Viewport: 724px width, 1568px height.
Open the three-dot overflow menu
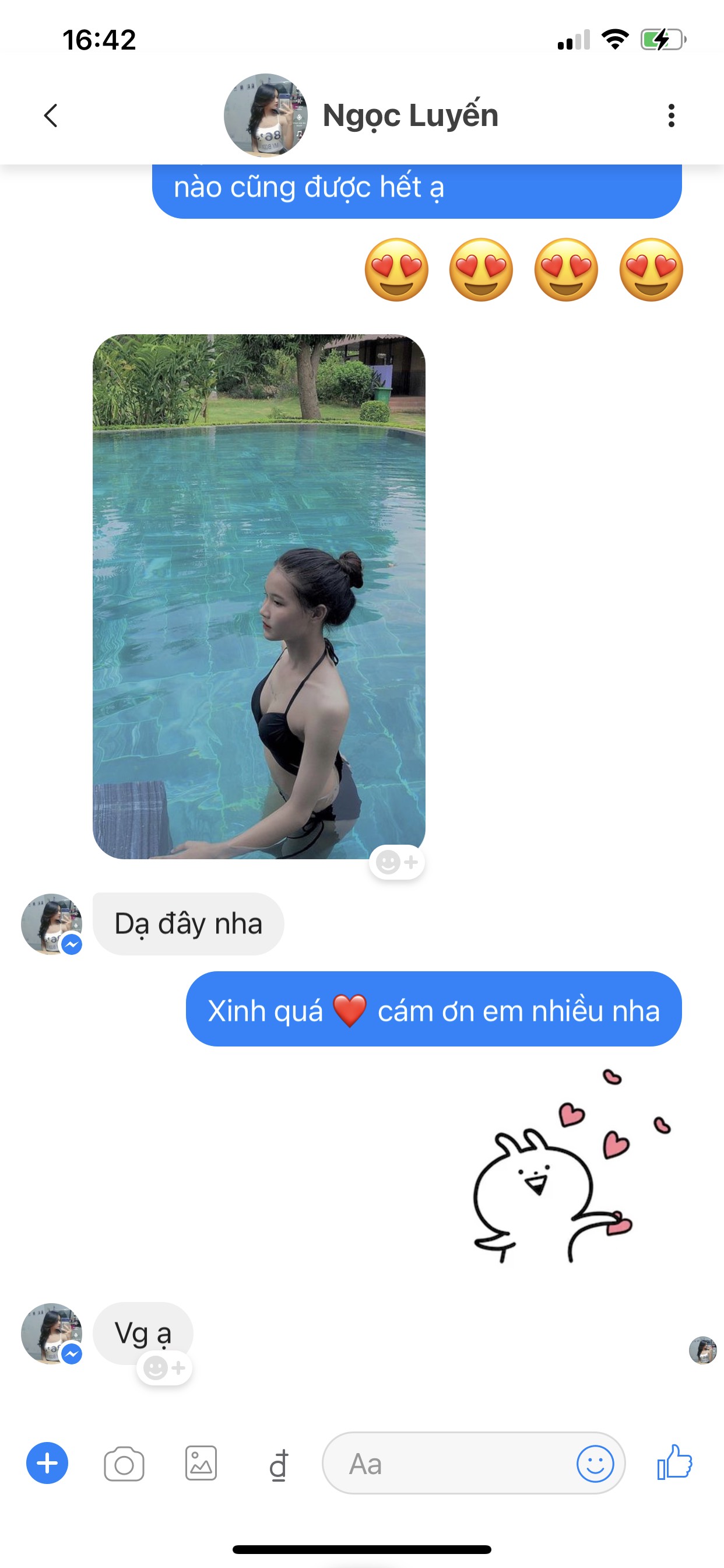tap(671, 115)
